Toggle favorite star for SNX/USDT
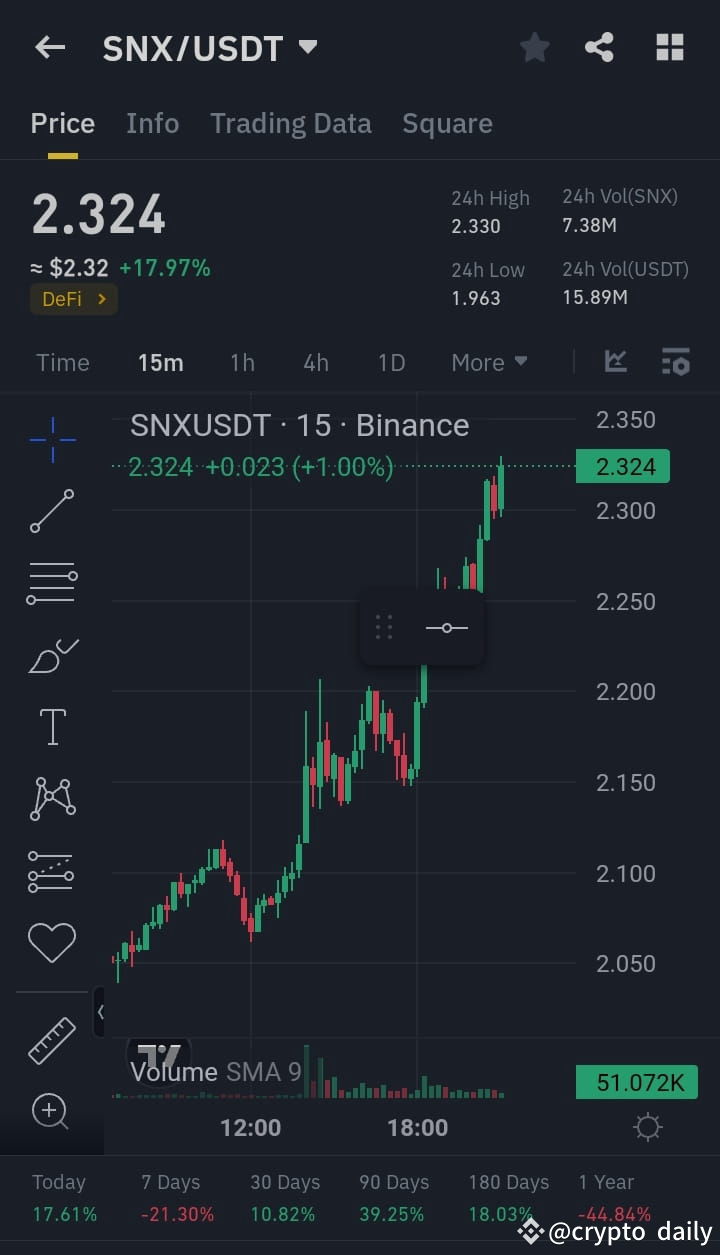The height and width of the screenshot is (1255, 720). tap(534, 46)
